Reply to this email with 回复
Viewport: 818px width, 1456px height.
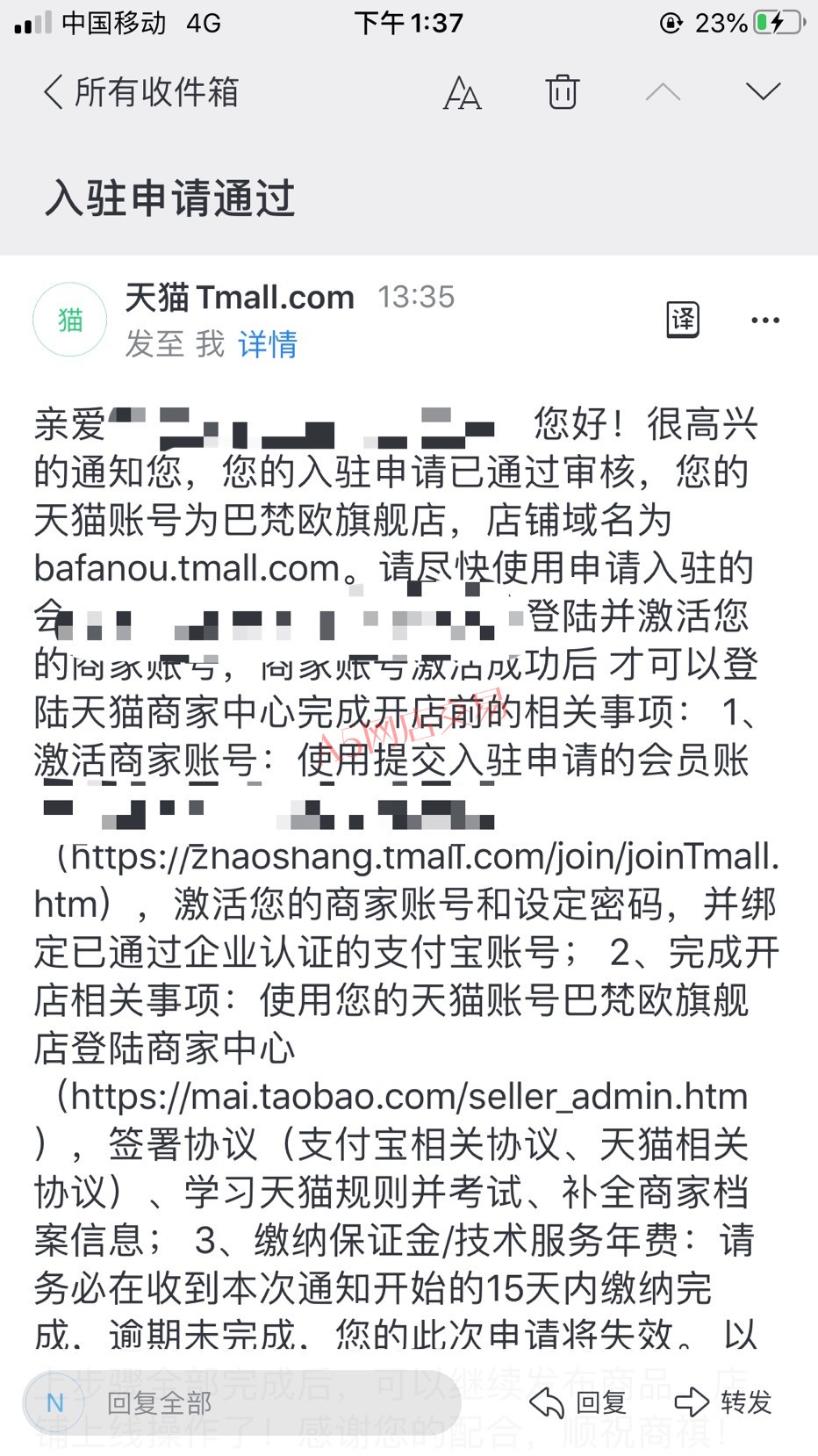tap(578, 1402)
